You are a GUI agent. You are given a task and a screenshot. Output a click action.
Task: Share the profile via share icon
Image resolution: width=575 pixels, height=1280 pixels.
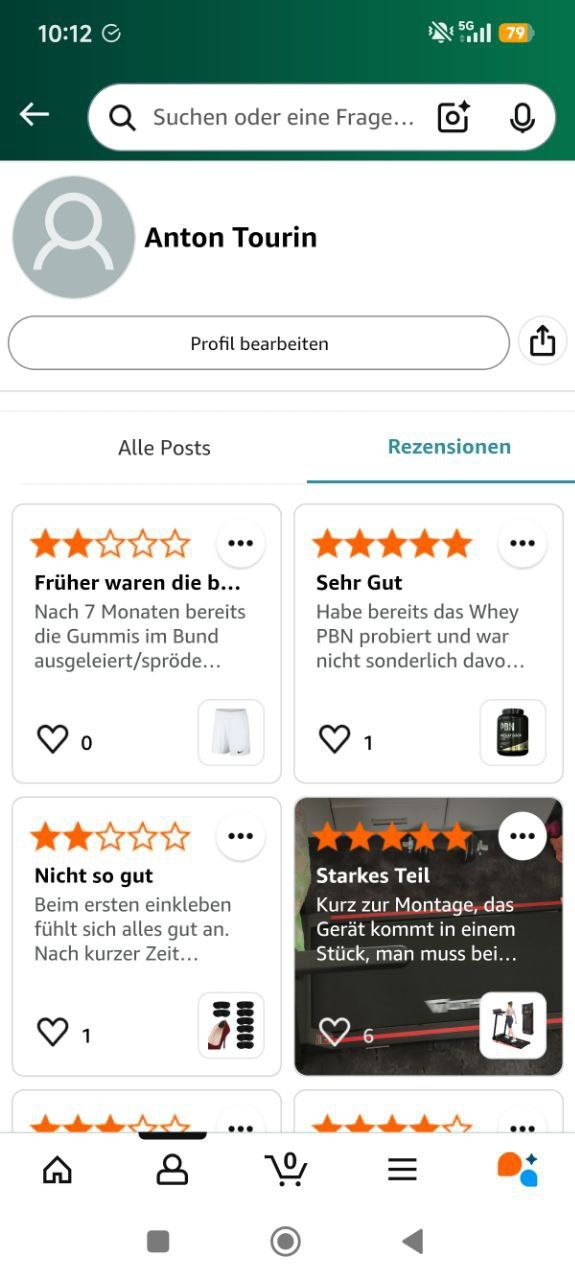pyautogui.click(x=542, y=342)
